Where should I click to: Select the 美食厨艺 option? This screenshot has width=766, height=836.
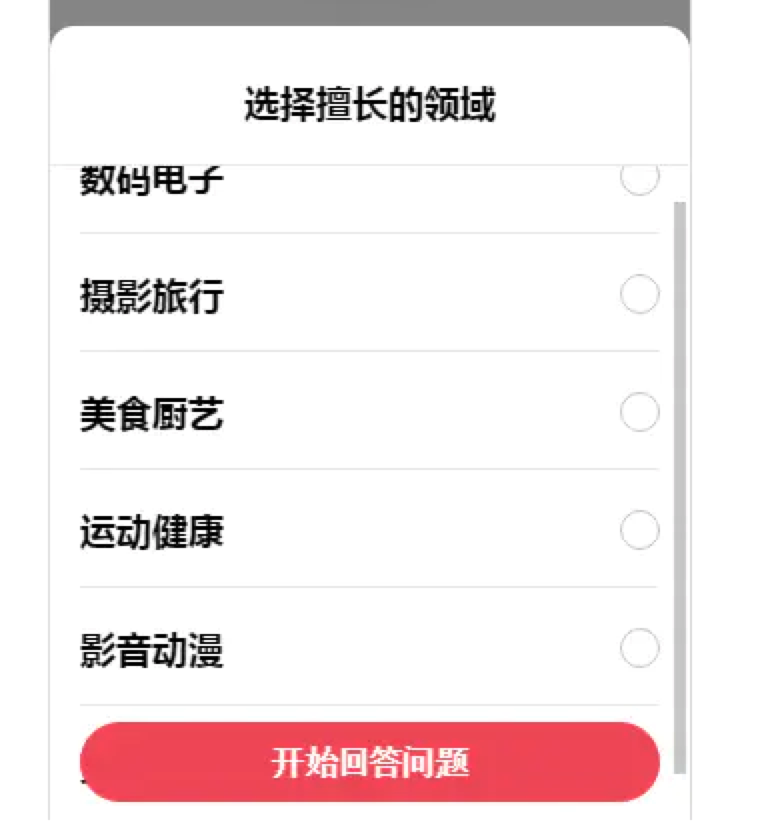point(639,413)
